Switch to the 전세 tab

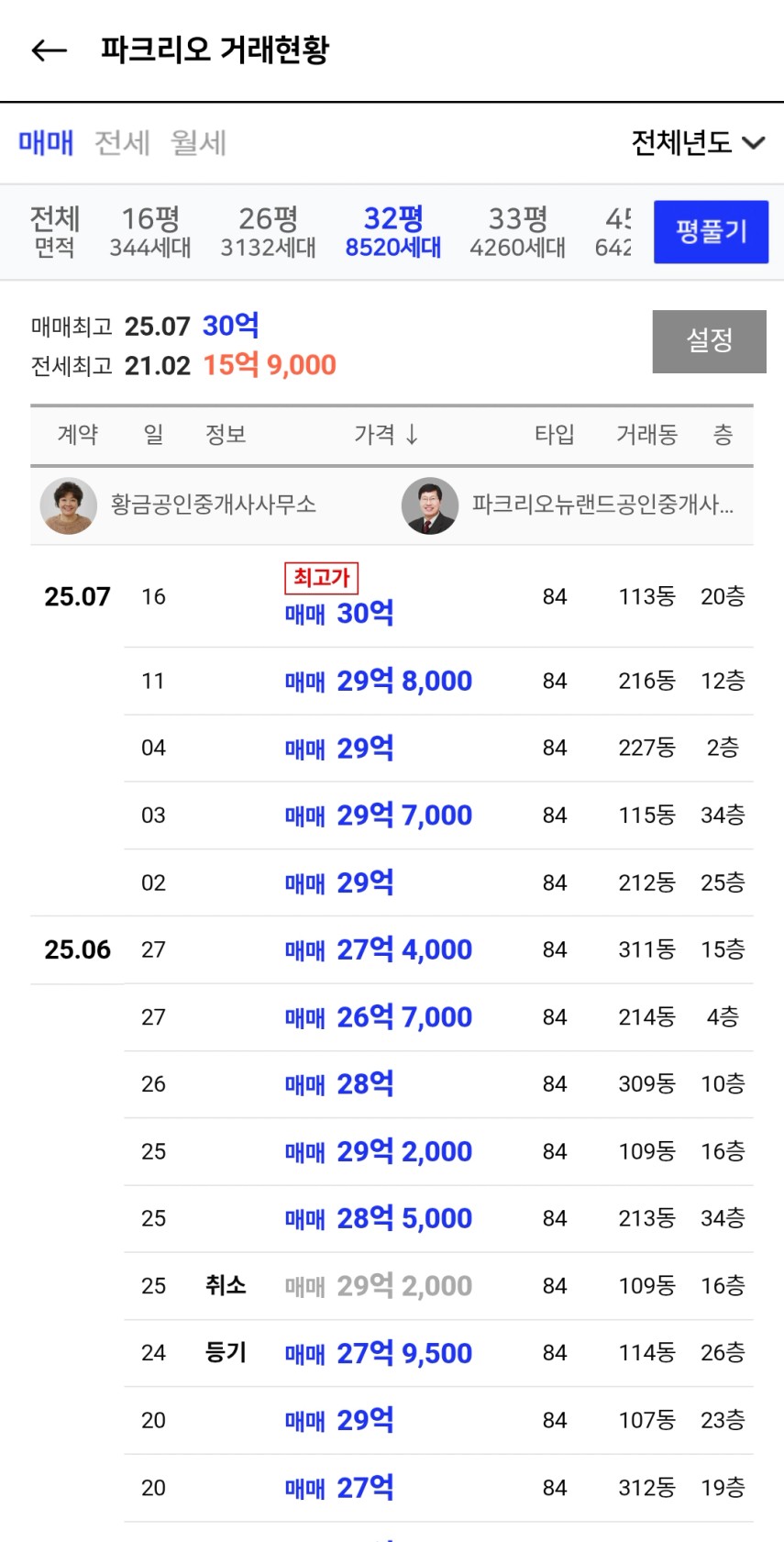(x=122, y=143)
